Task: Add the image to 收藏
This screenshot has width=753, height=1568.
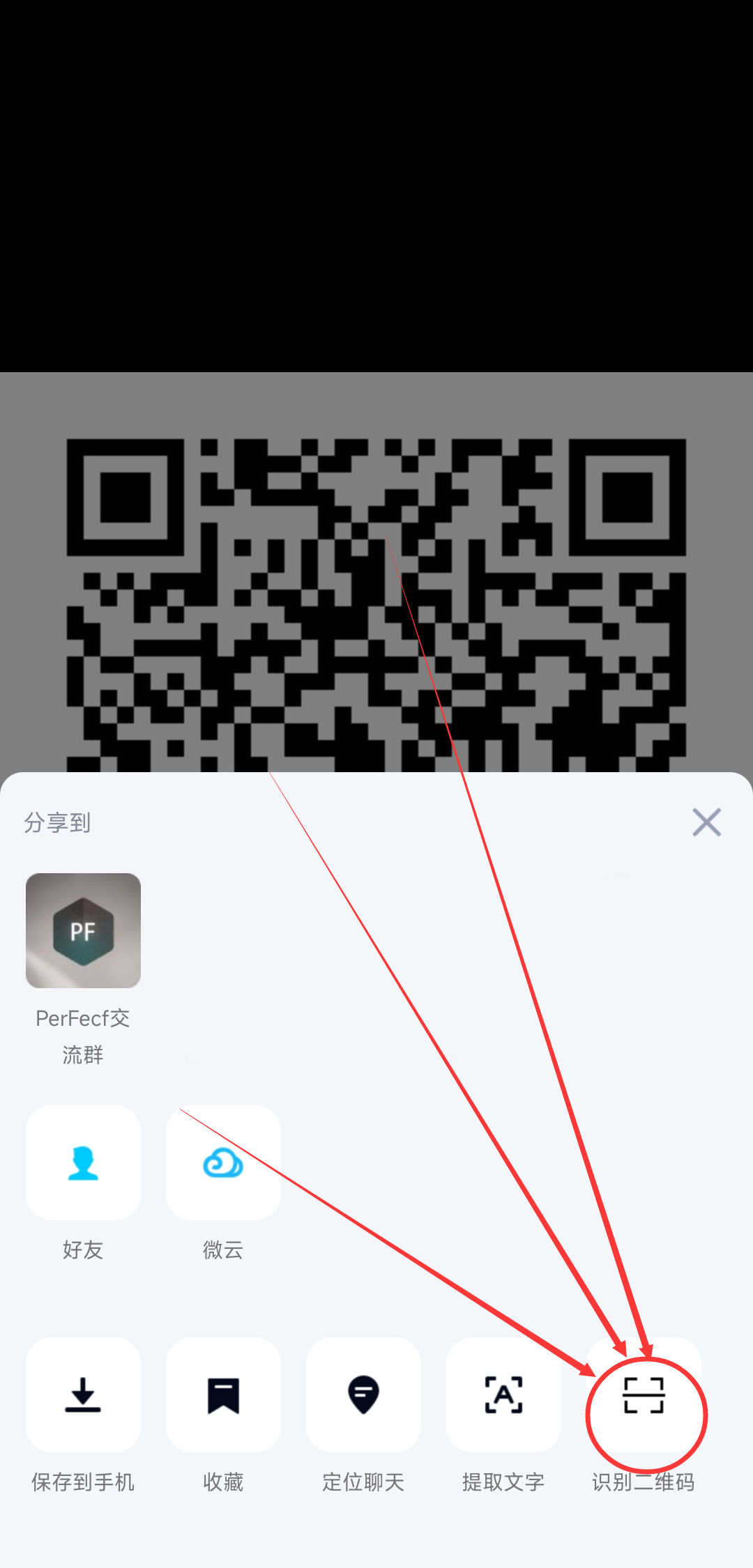Action: click(223, 1394)
